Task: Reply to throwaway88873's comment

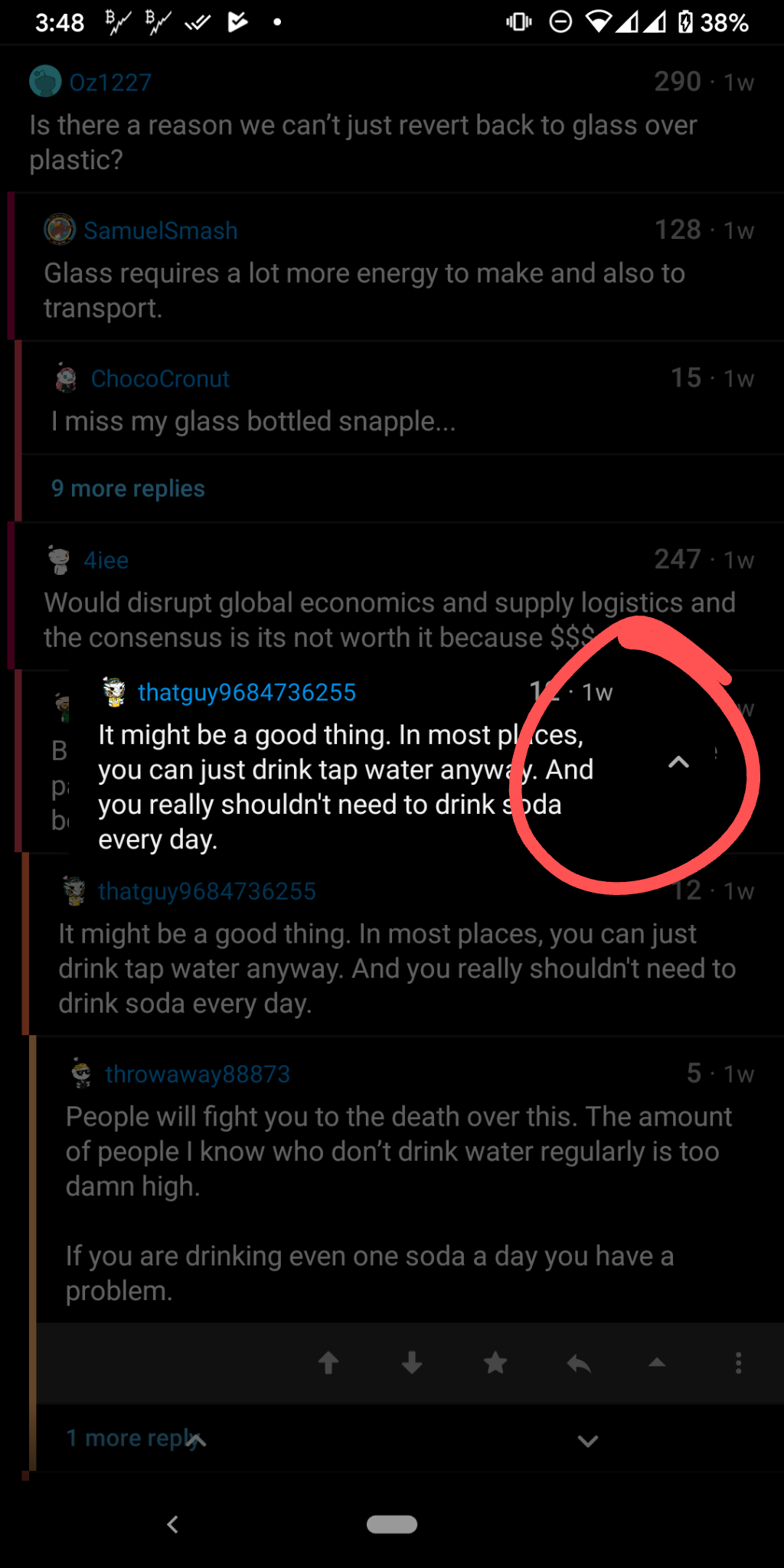Action: 579,1363
